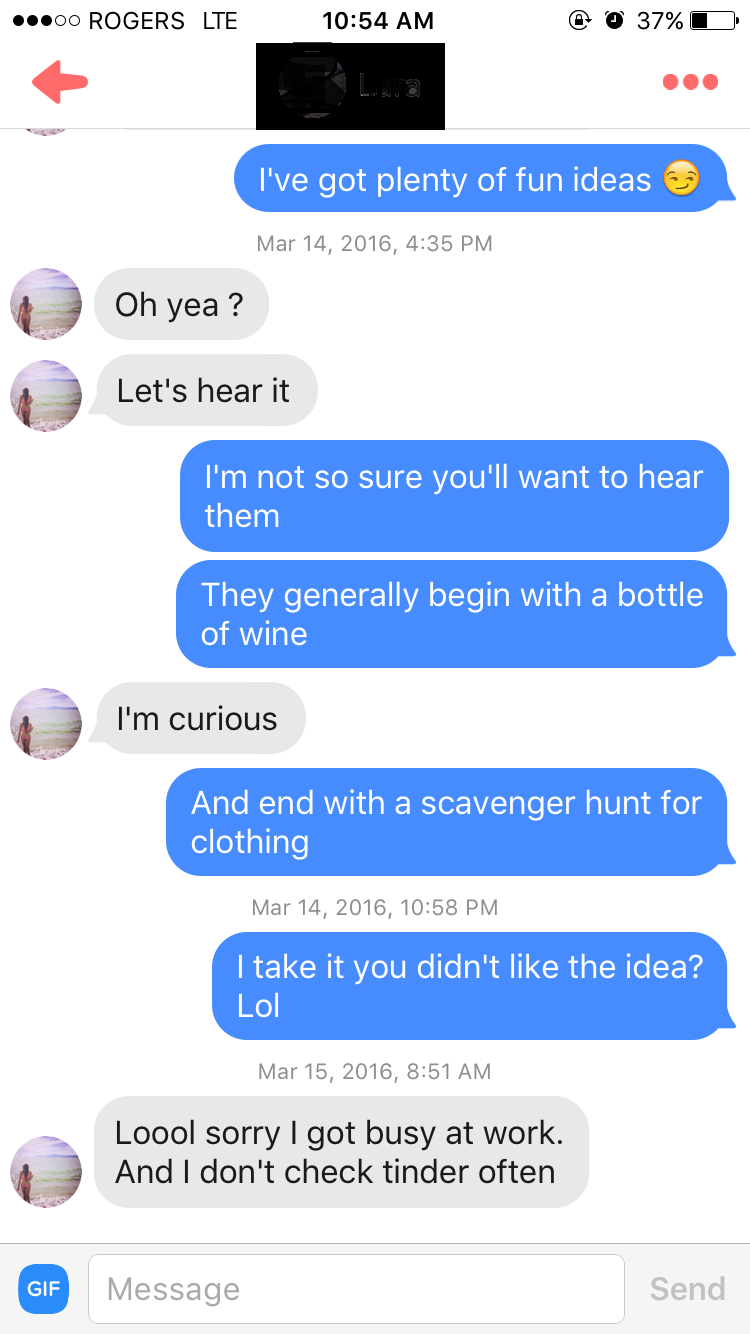Image resolution: width=750 pixels, height=1334 pixels.
Task: Tap avatar beside "Loool sorry" message
Action: pos(46,1171)
